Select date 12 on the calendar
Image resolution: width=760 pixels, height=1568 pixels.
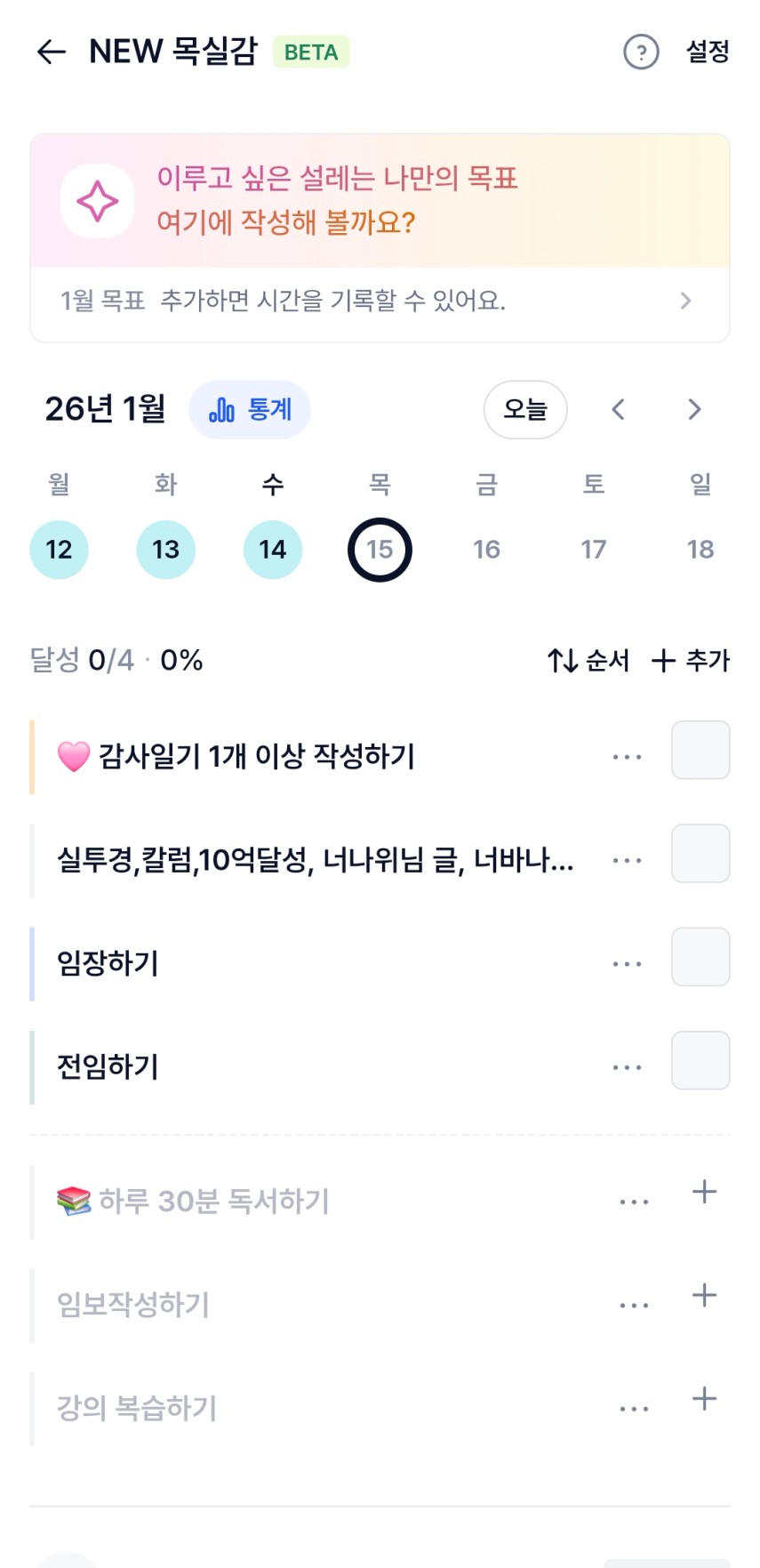(x=59, y=550)
